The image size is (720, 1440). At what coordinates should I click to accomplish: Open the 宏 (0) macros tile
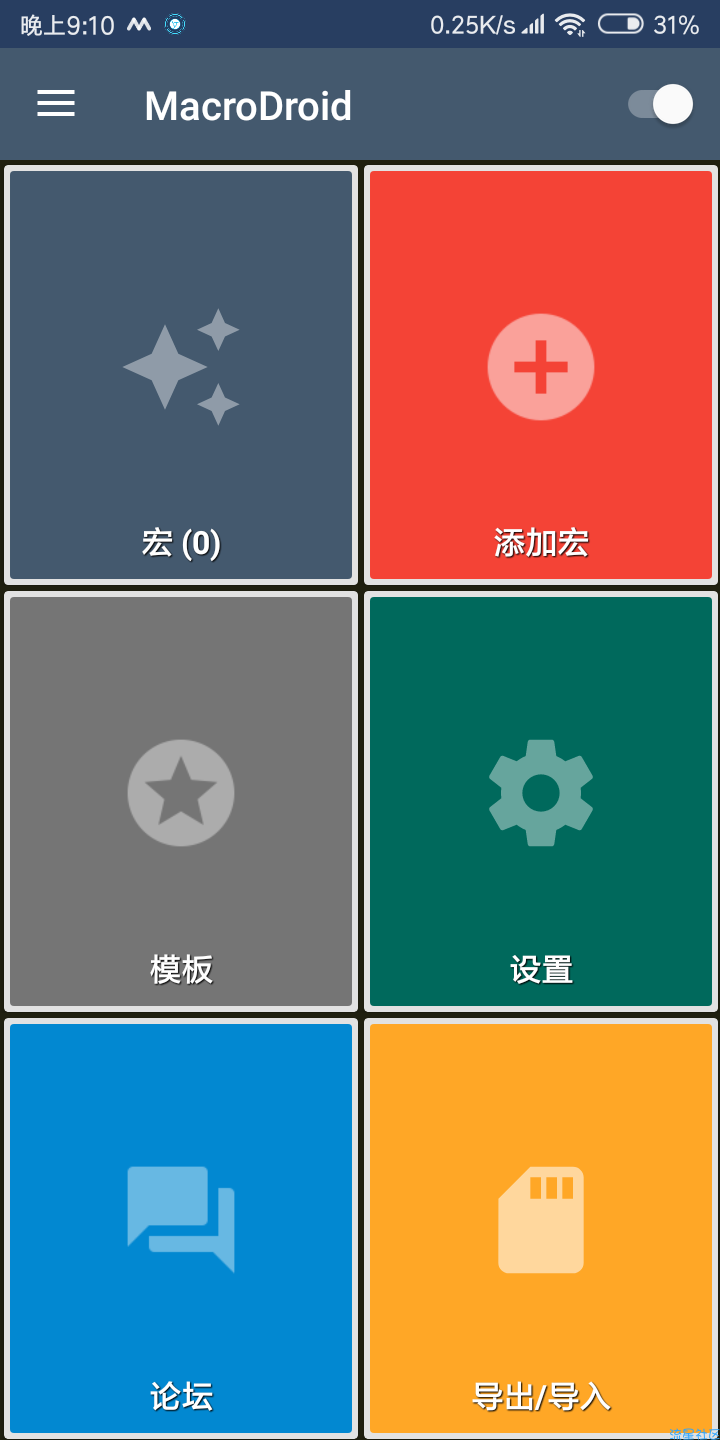pyautogui.click(x=181, y=375)
